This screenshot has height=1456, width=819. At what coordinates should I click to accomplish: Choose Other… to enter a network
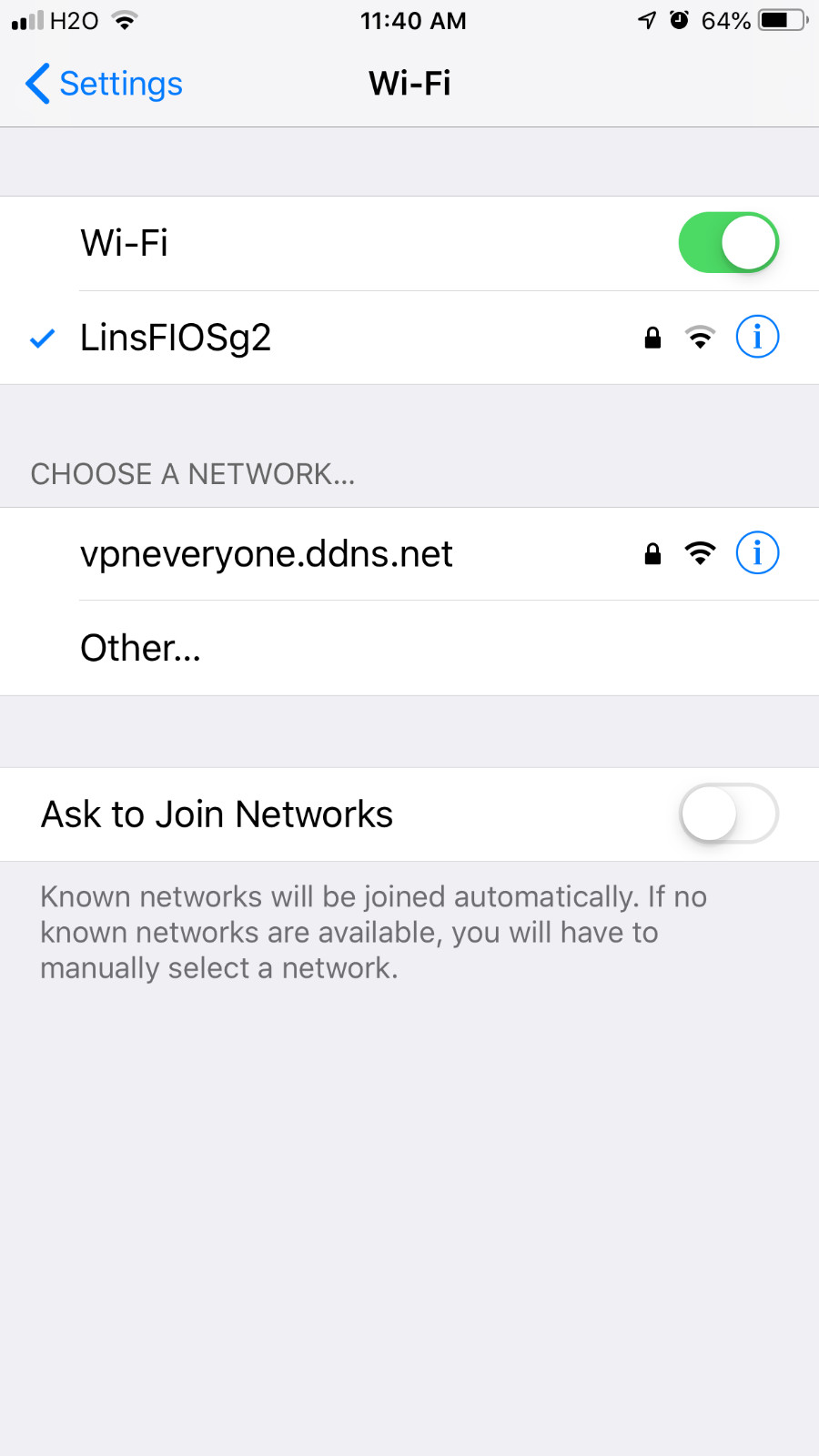click(x=141, y=648)
